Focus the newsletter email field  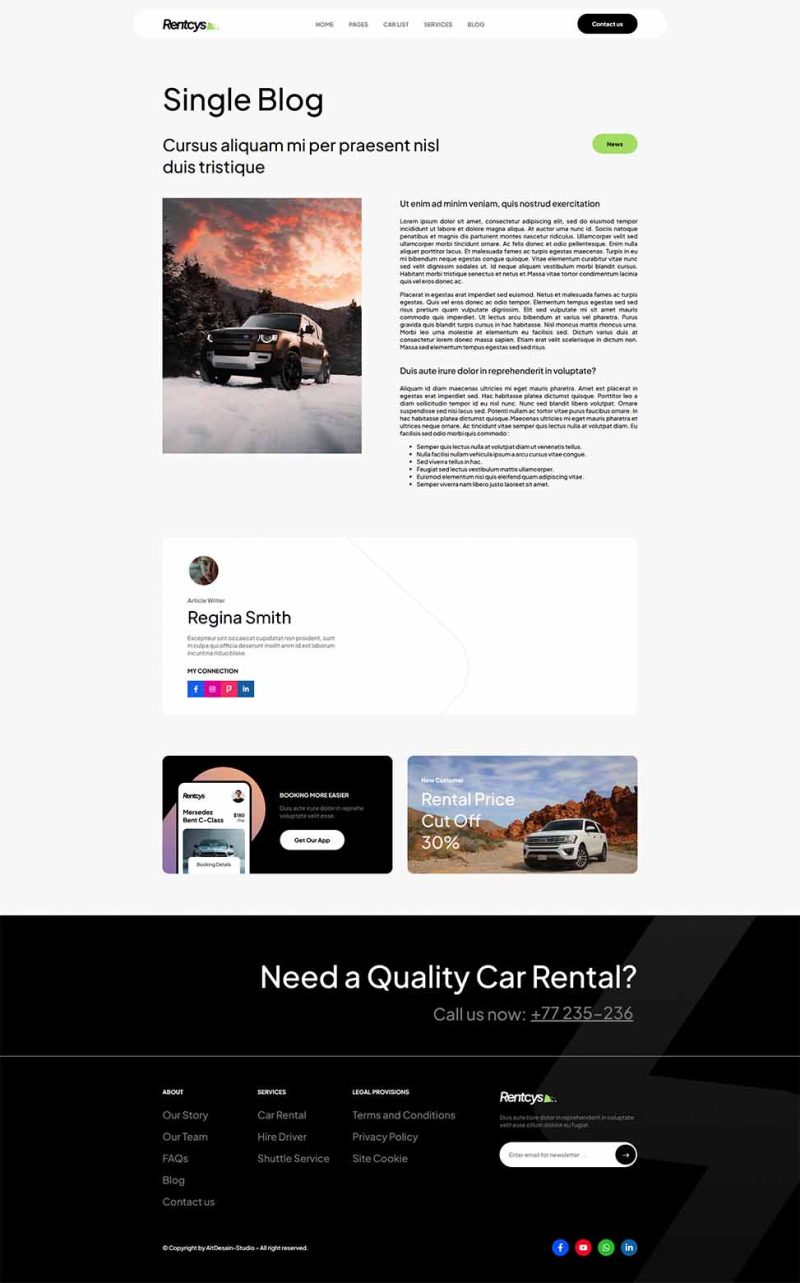(555, 1155)
